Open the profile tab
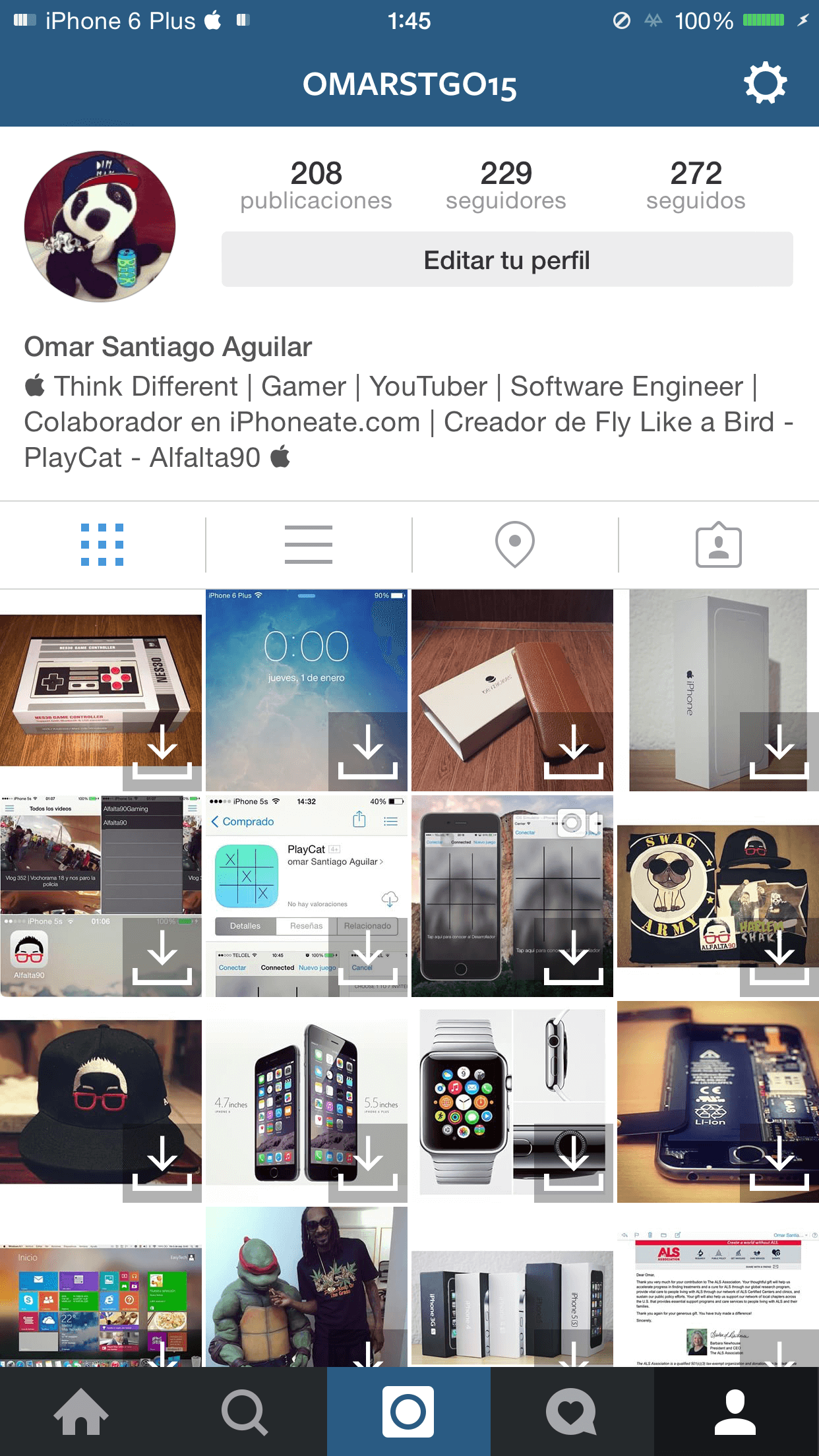The height and width of the screenshot is (1456, 819). (x=735, y=1412)
